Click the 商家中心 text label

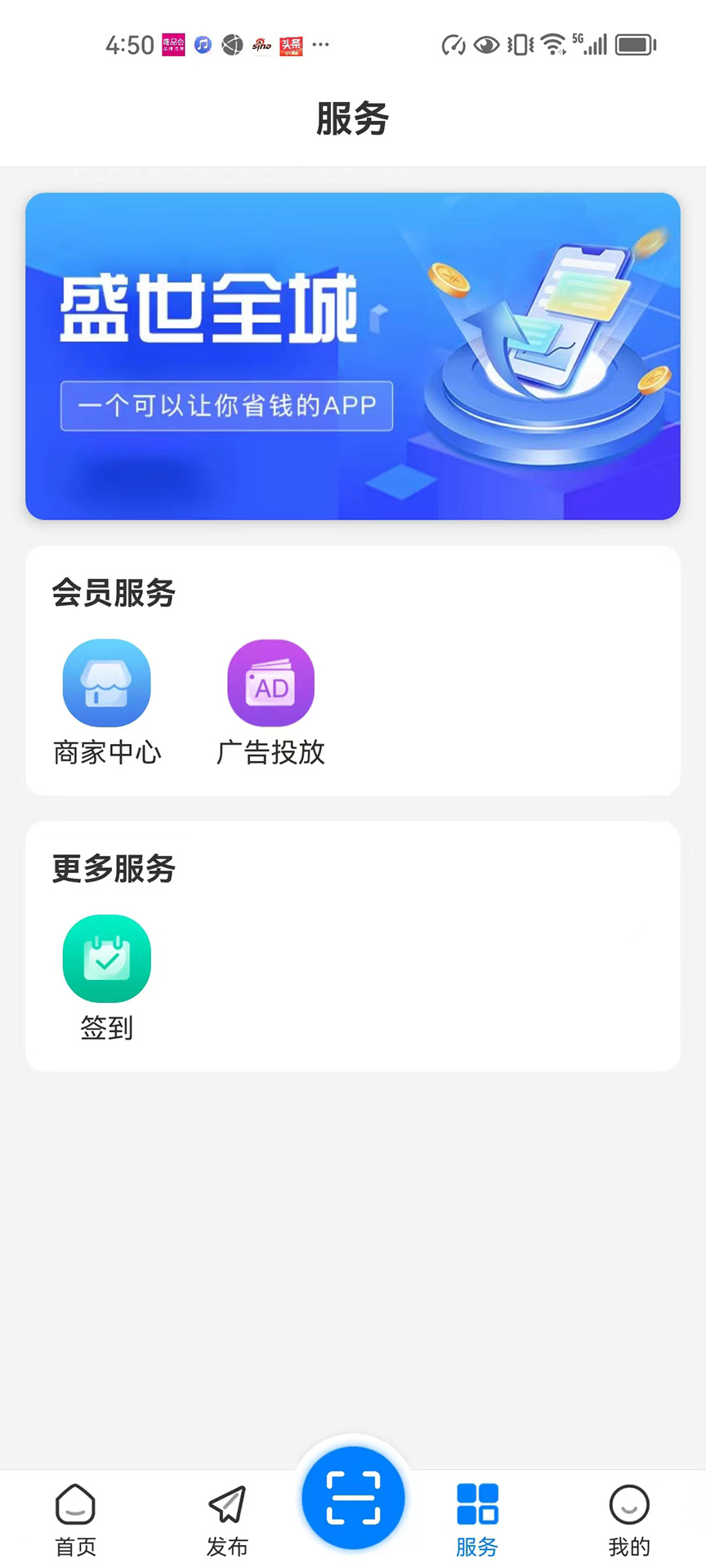(x=107, y=753)
